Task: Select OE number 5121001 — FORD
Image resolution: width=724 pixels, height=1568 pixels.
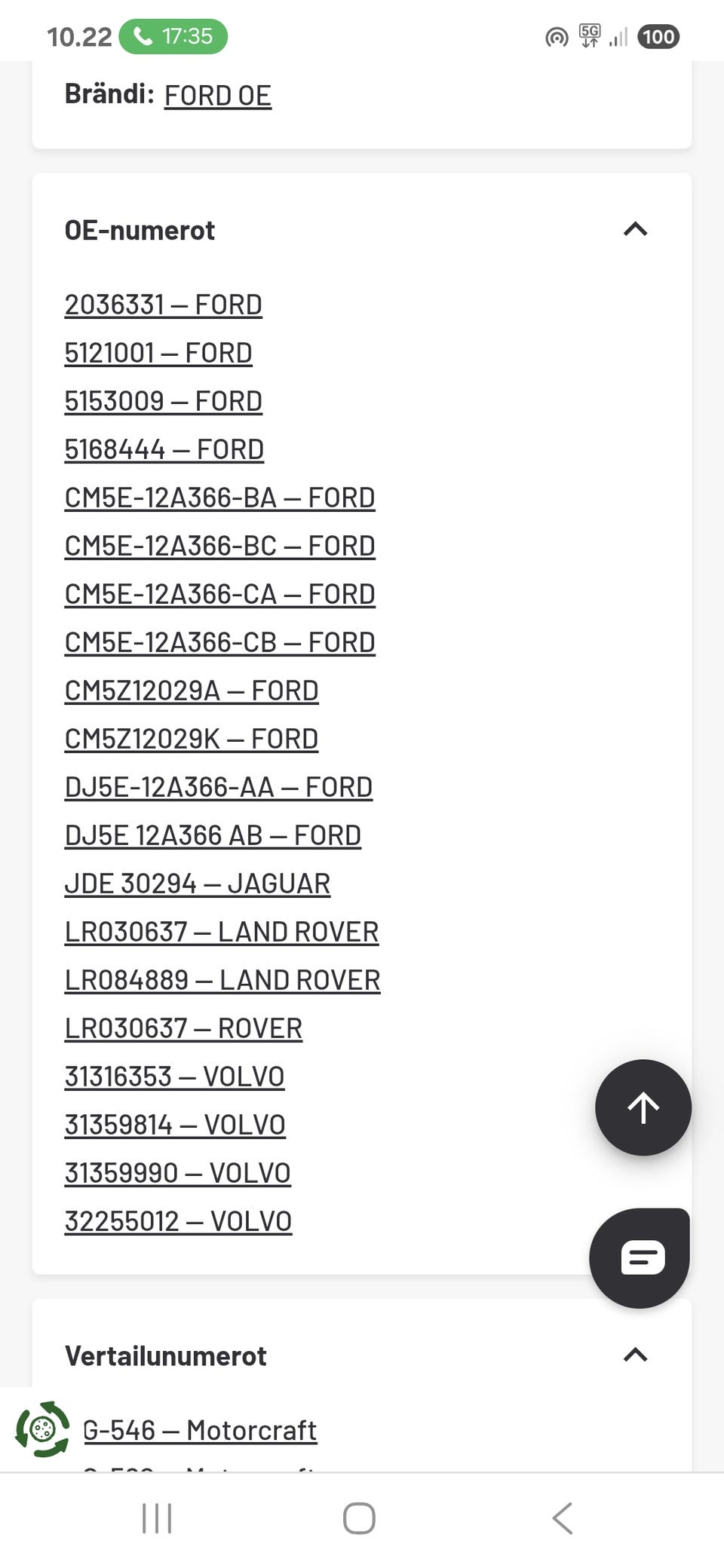Action: 158,353
